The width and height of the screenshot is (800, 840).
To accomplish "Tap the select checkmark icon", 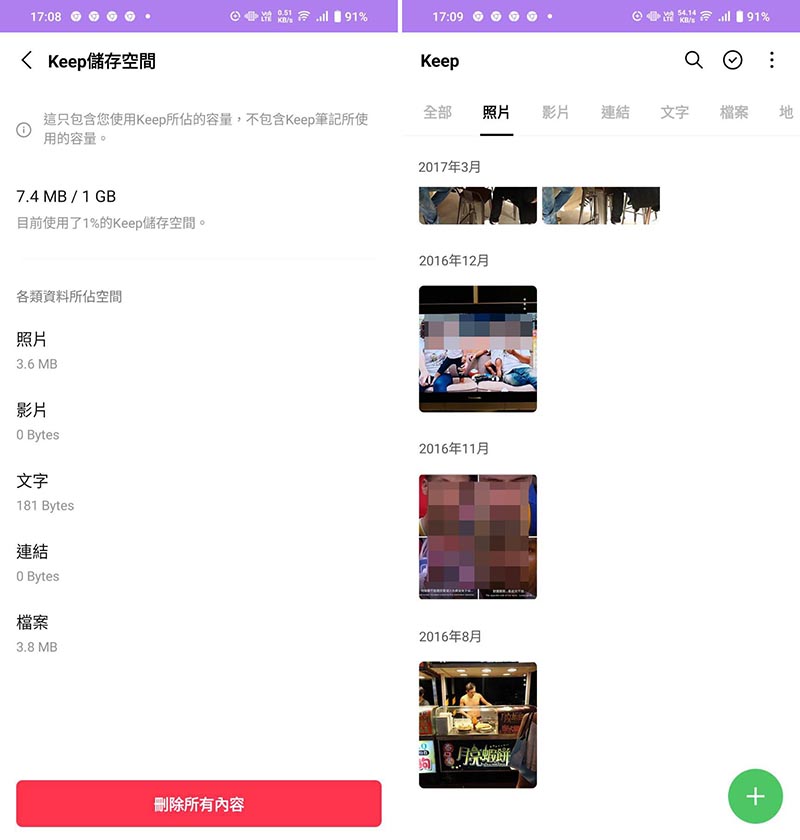I will point(733,61).
